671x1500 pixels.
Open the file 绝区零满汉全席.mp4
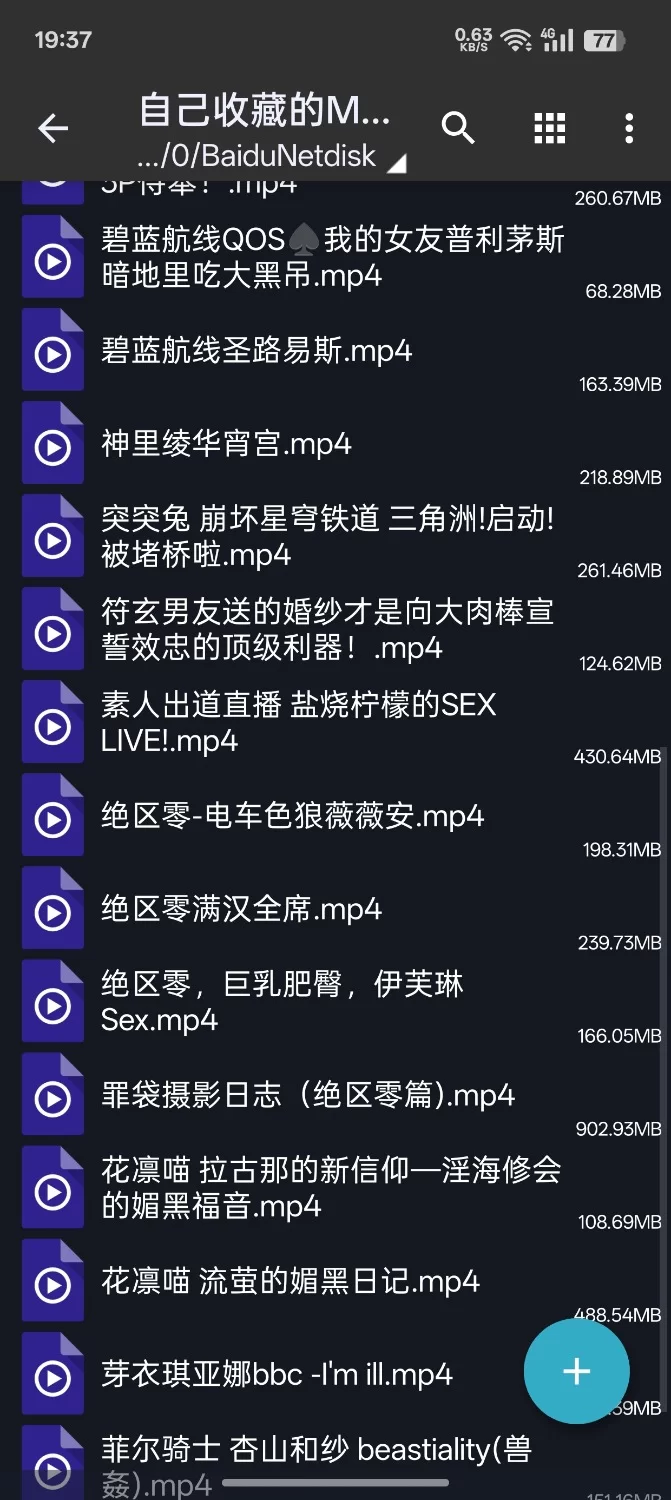coord(241,910)
